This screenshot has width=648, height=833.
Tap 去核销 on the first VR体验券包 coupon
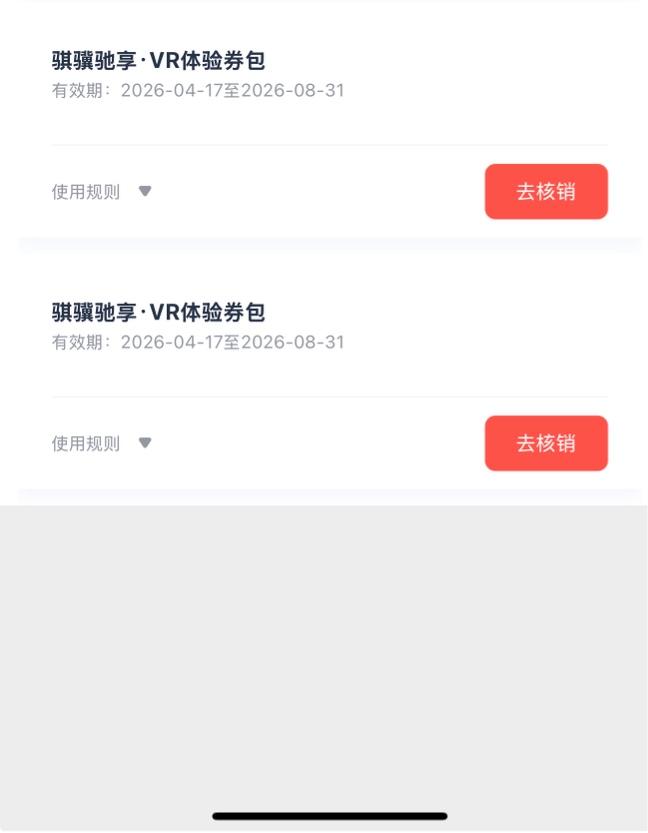pos(546,191)
